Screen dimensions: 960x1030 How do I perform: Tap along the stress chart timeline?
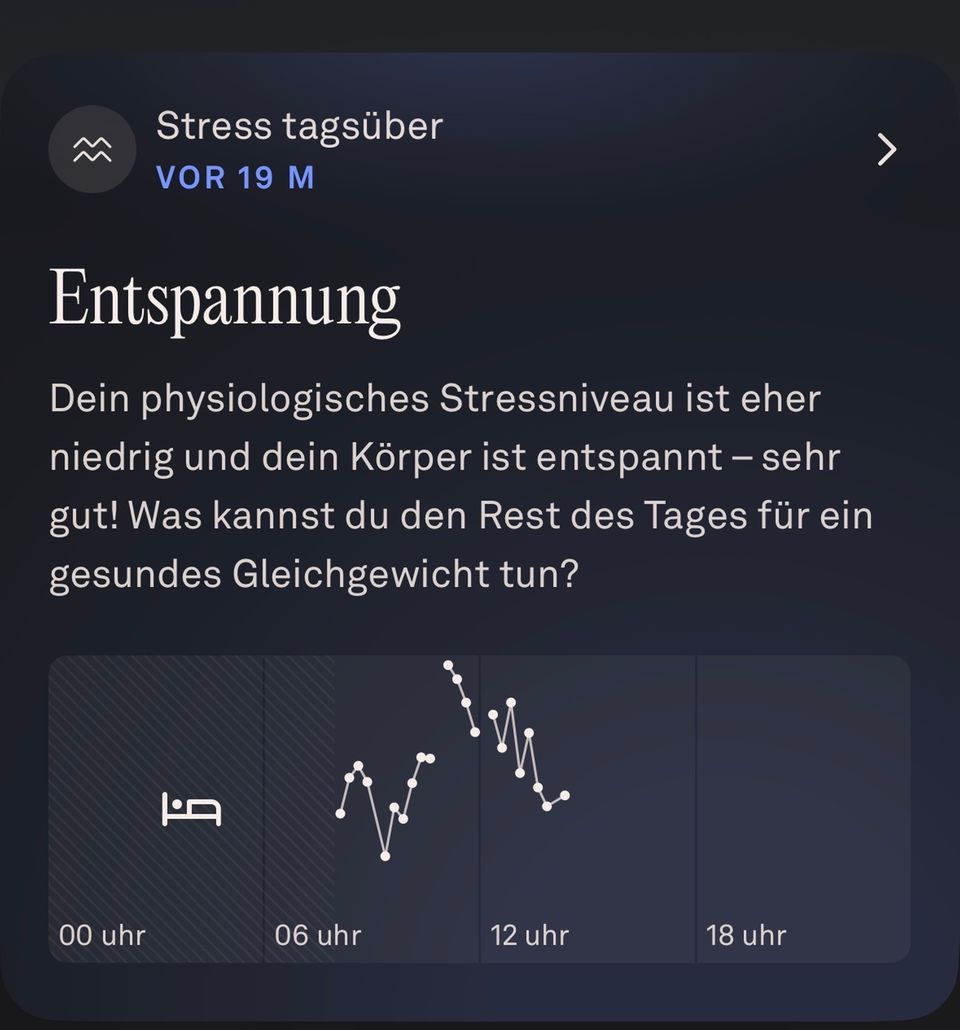(480, 810)
